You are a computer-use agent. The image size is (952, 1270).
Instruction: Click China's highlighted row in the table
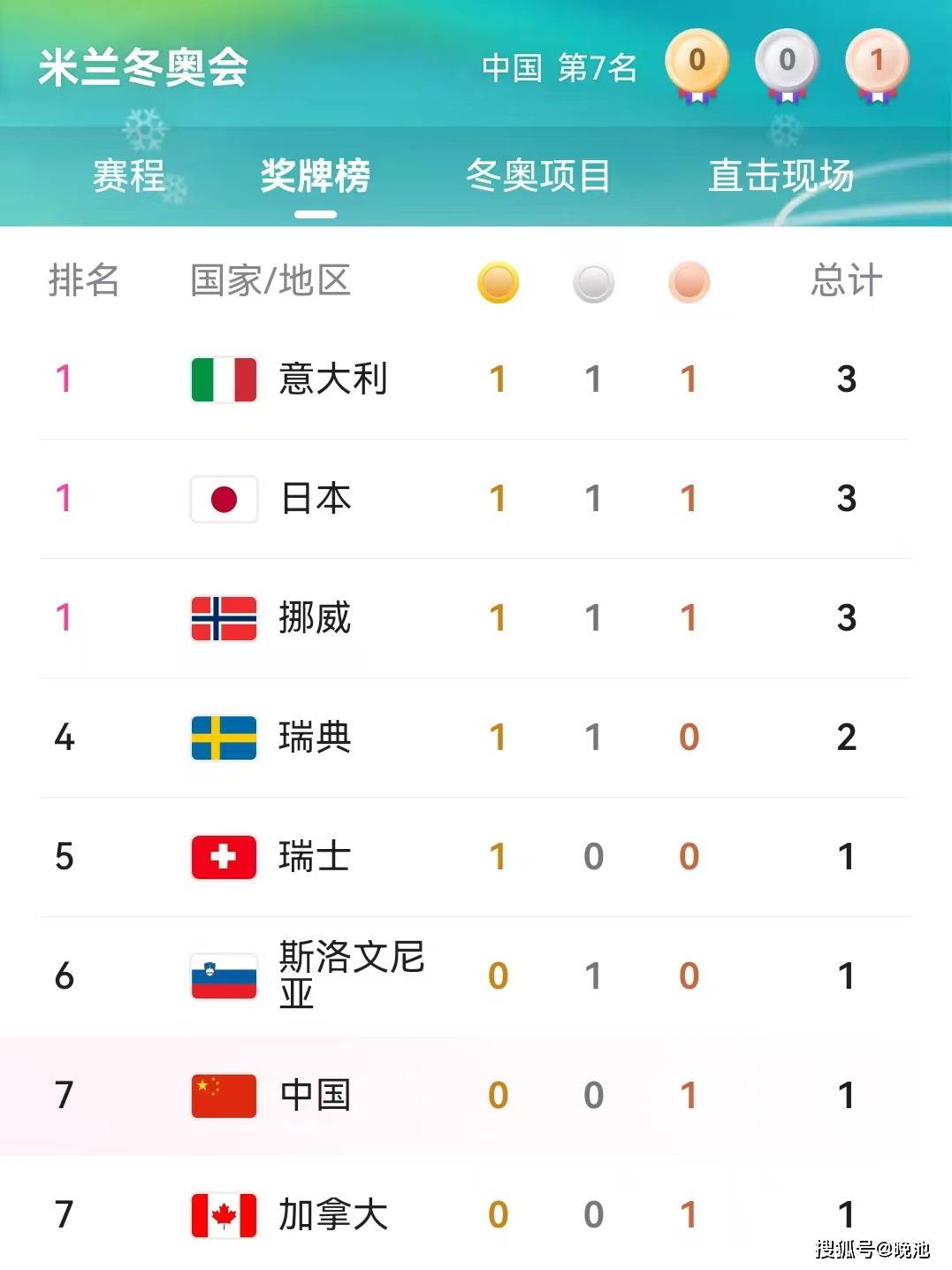(476, 1095)
